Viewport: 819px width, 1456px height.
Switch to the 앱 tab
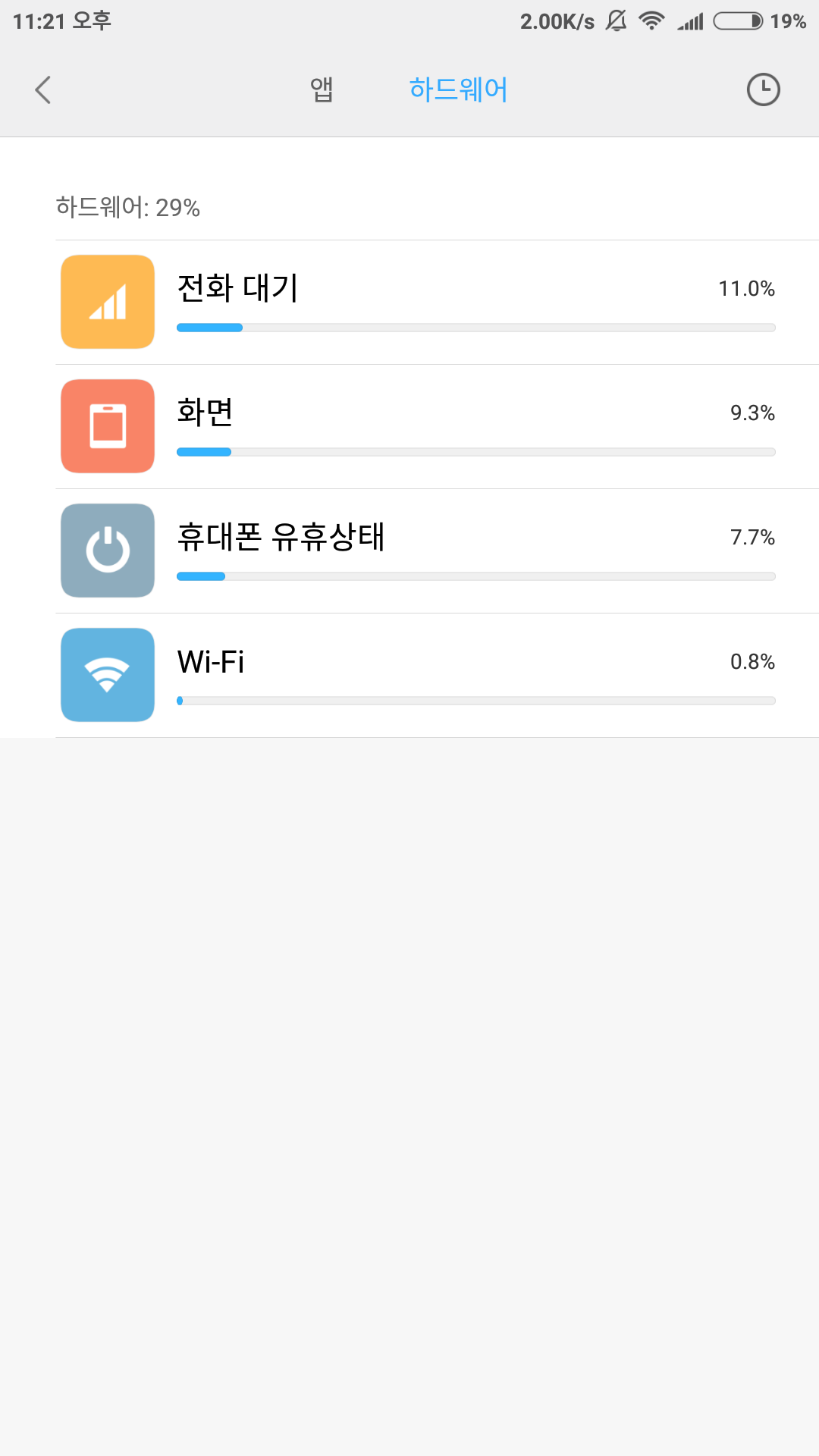coord(322,89)
